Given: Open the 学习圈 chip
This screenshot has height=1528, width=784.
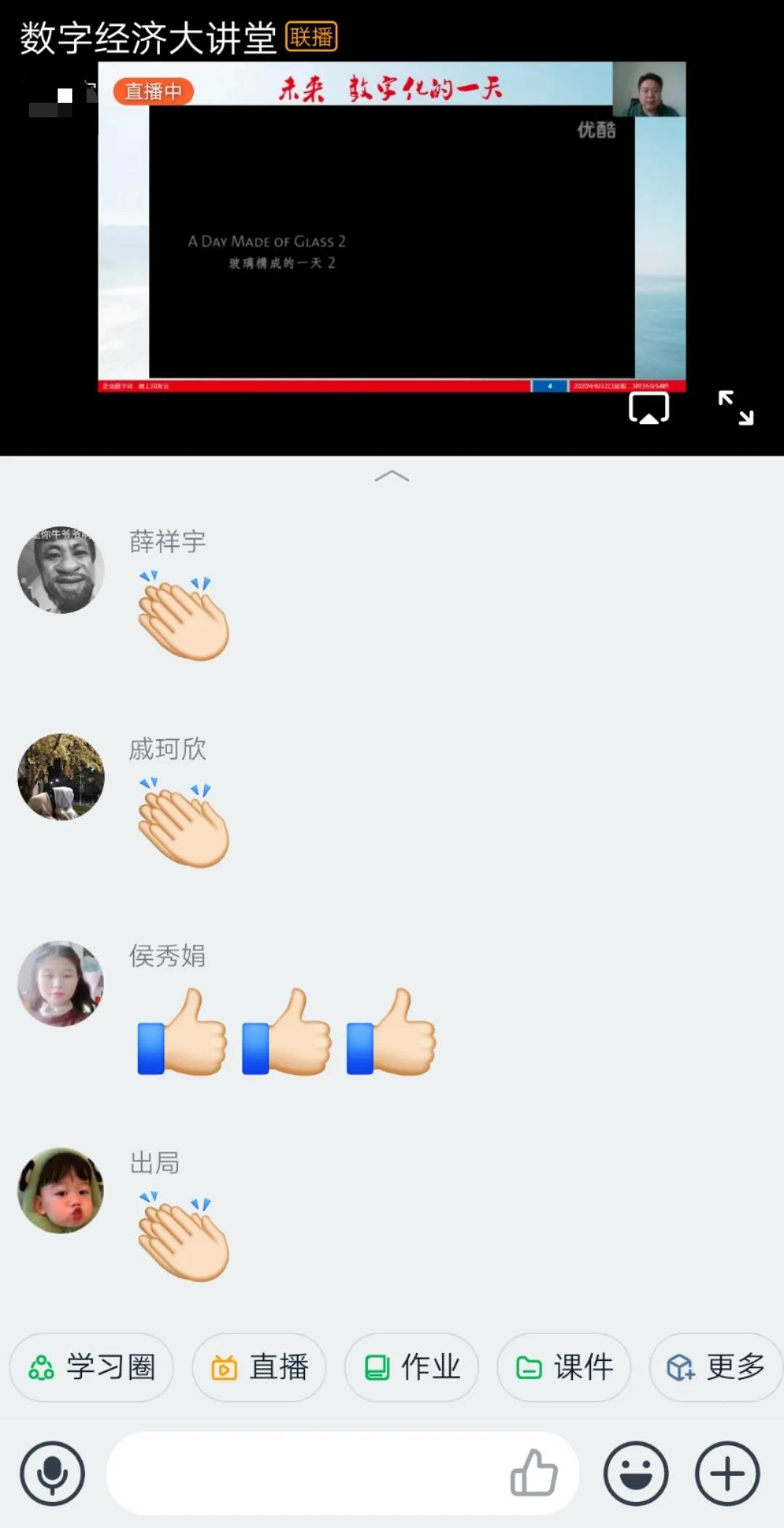Looking at the screenshot, I should [x=92, y=1368].
